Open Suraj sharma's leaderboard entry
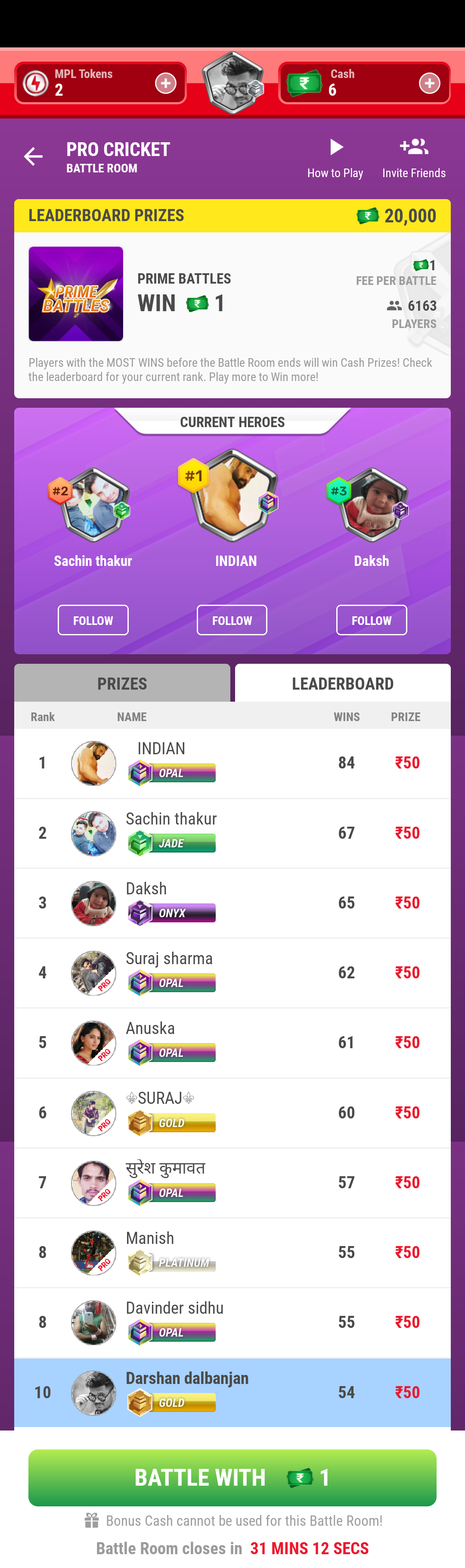This screenshot has width=465, height=1568. coord(232,973)
